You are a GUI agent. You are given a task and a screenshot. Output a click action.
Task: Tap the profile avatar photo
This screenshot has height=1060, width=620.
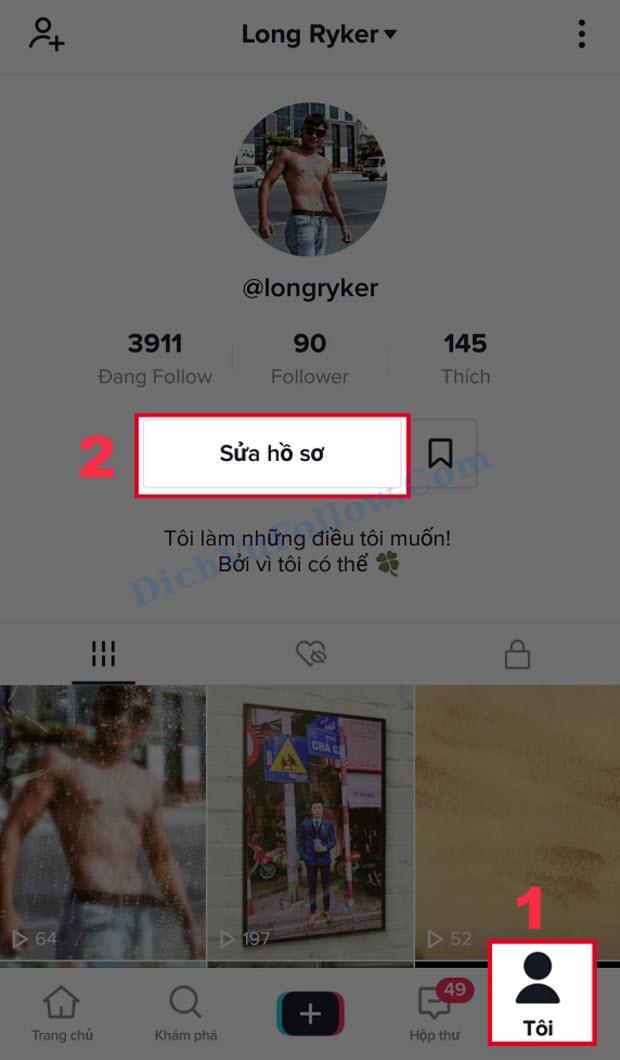point(310,180)
